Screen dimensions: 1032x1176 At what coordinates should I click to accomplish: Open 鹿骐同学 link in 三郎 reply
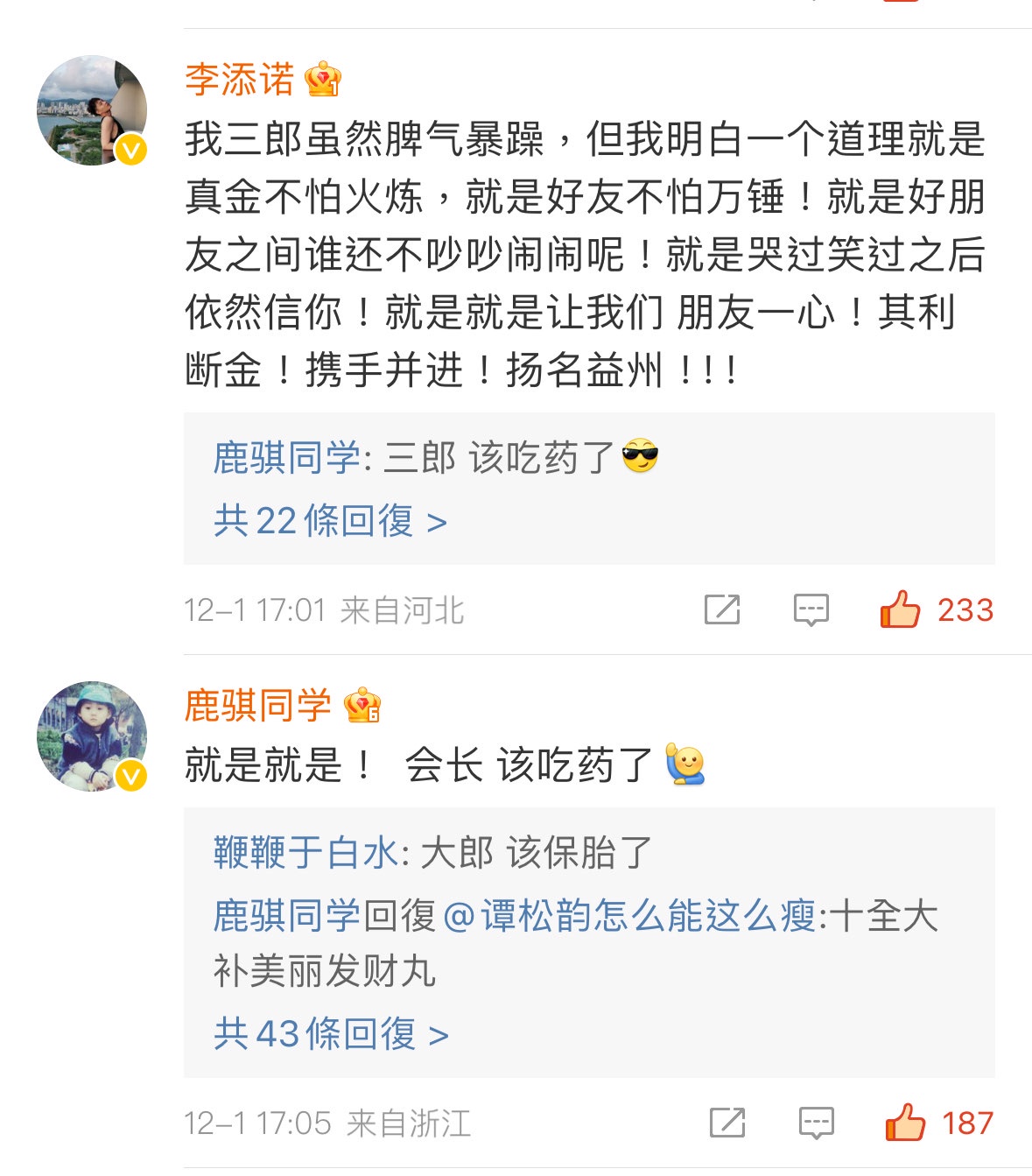click(286, 458)
